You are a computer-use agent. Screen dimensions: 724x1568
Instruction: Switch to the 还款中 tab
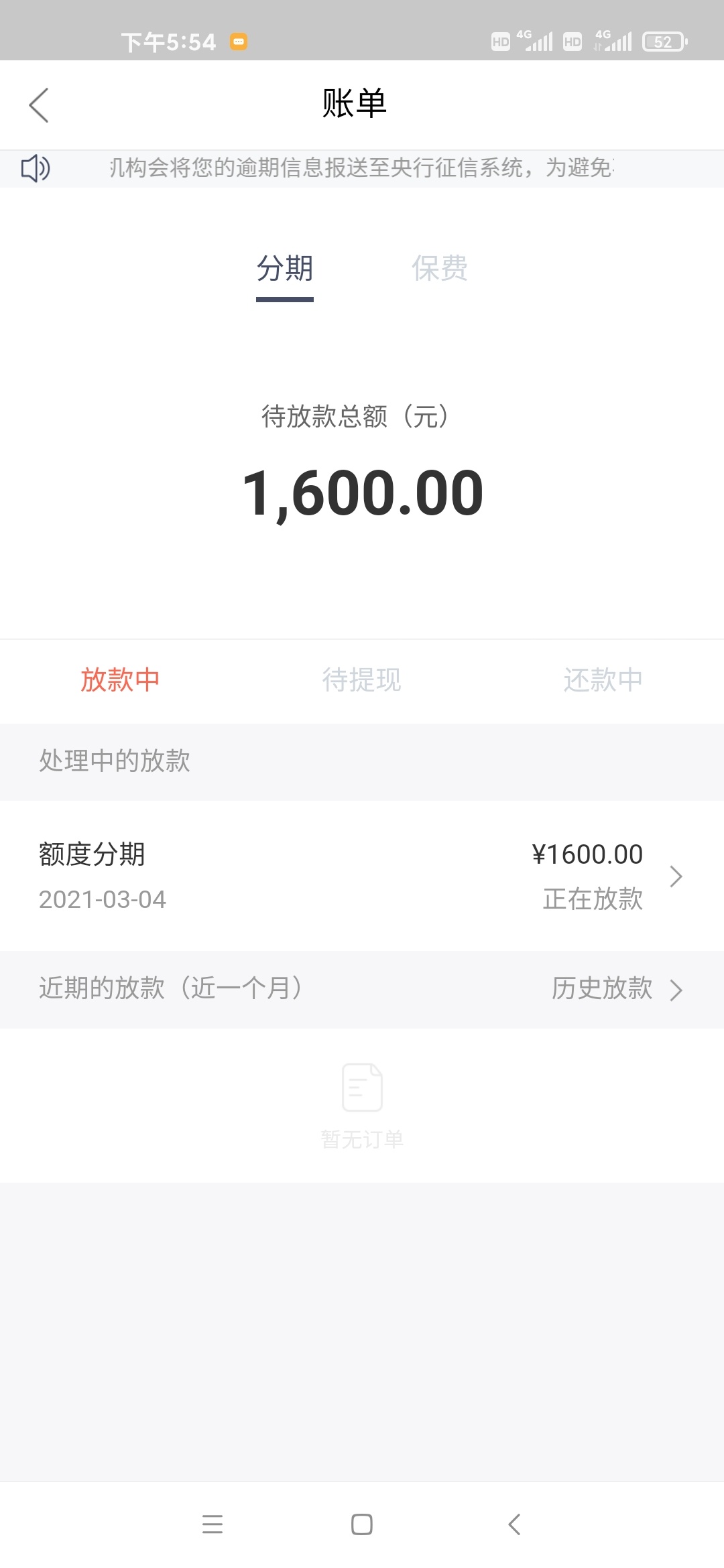coord(603,680)
